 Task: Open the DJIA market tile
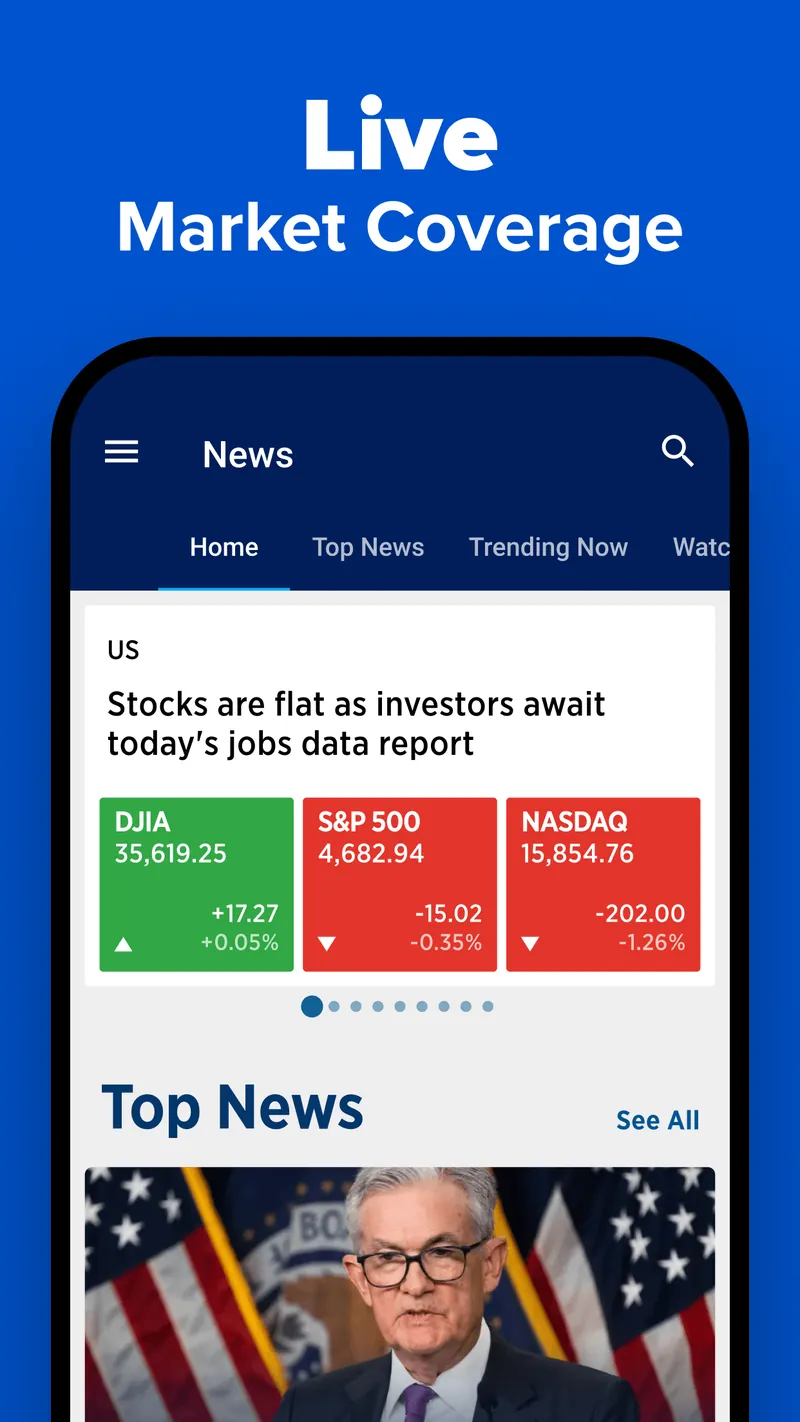click(x=196, y=884)
